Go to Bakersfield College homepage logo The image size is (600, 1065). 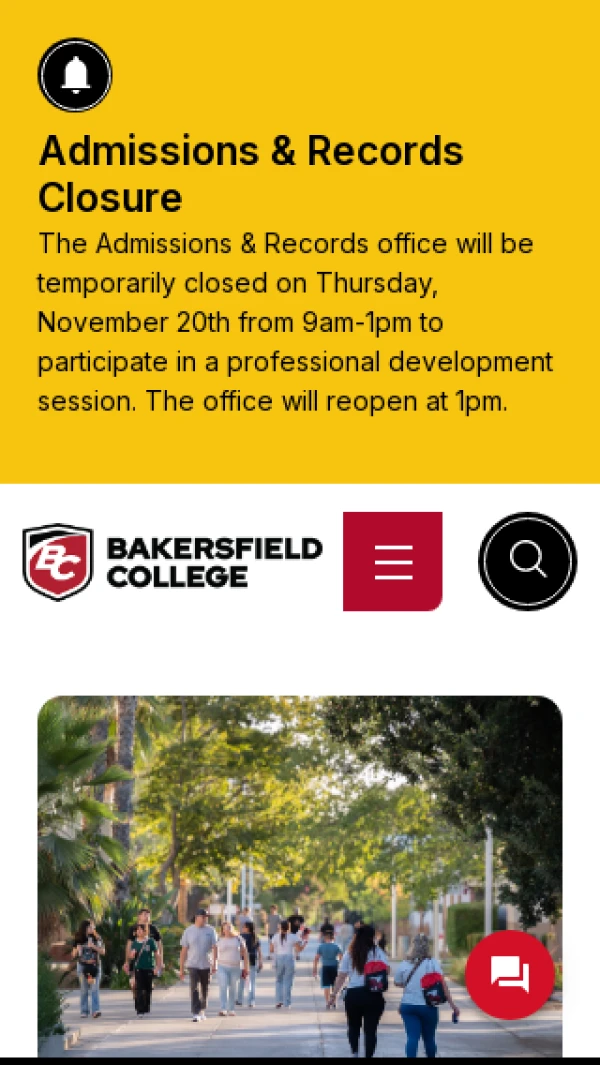point(172,562)
